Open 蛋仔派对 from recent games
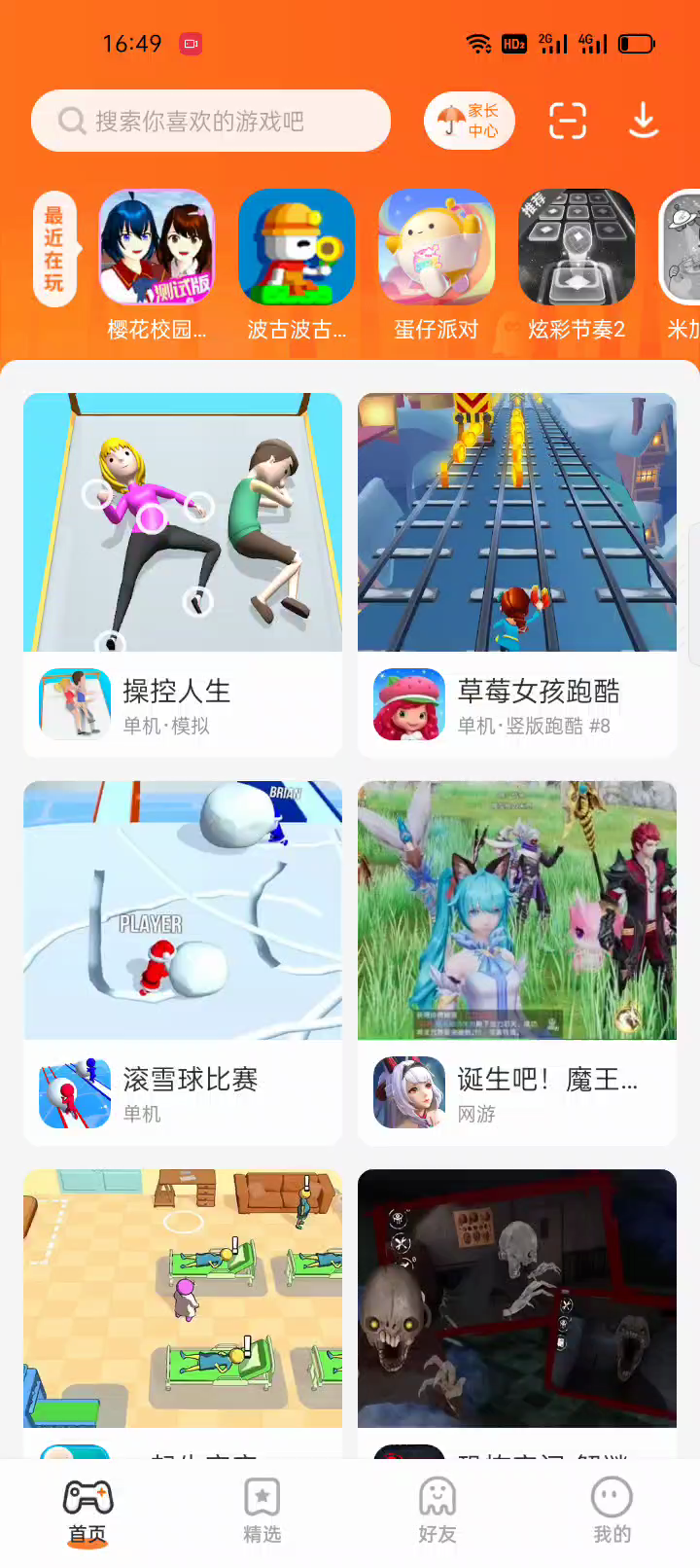The image size is (700, 1568). (x=437, y=248)
